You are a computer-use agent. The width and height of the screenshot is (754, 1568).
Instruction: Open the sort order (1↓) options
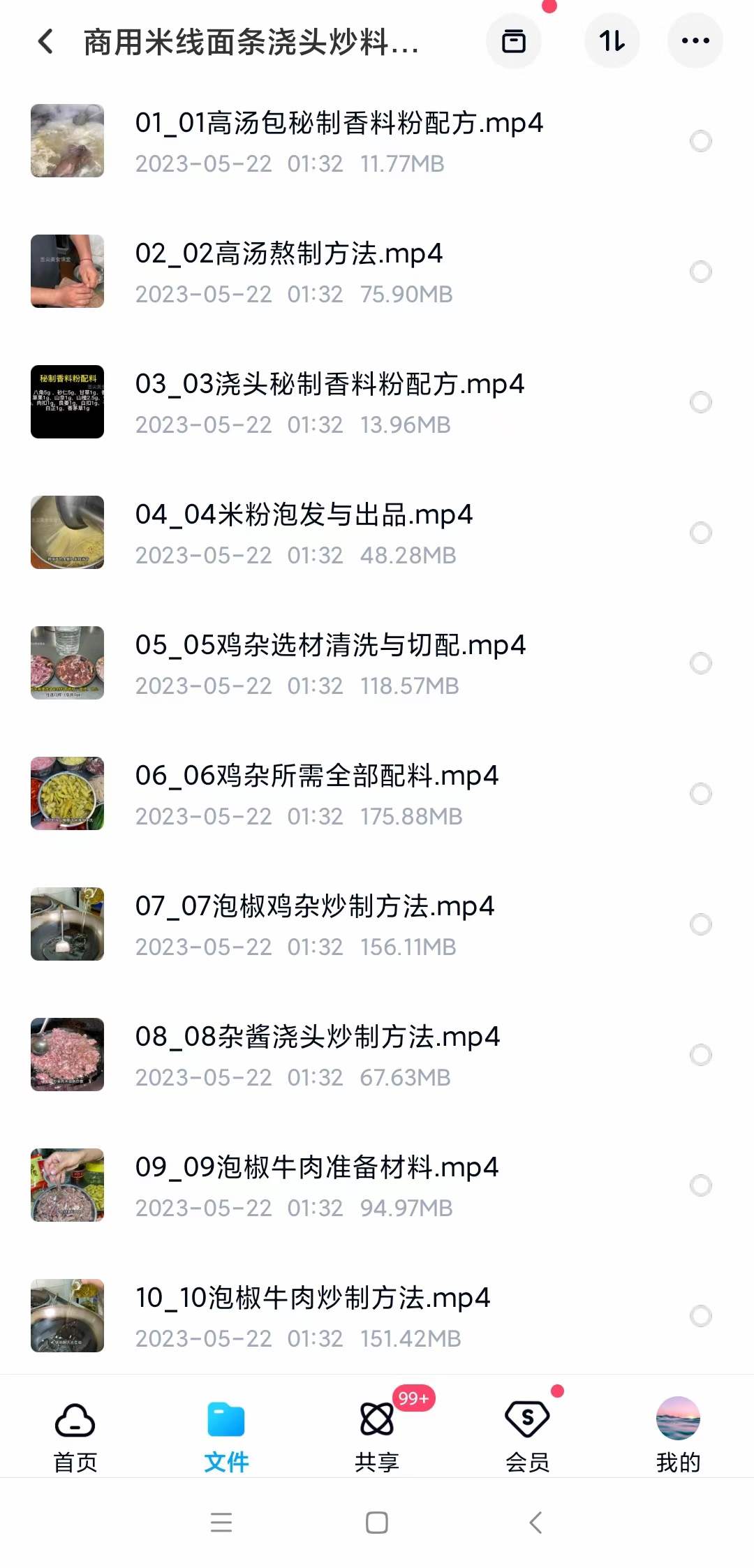click(x=611, y=40)
